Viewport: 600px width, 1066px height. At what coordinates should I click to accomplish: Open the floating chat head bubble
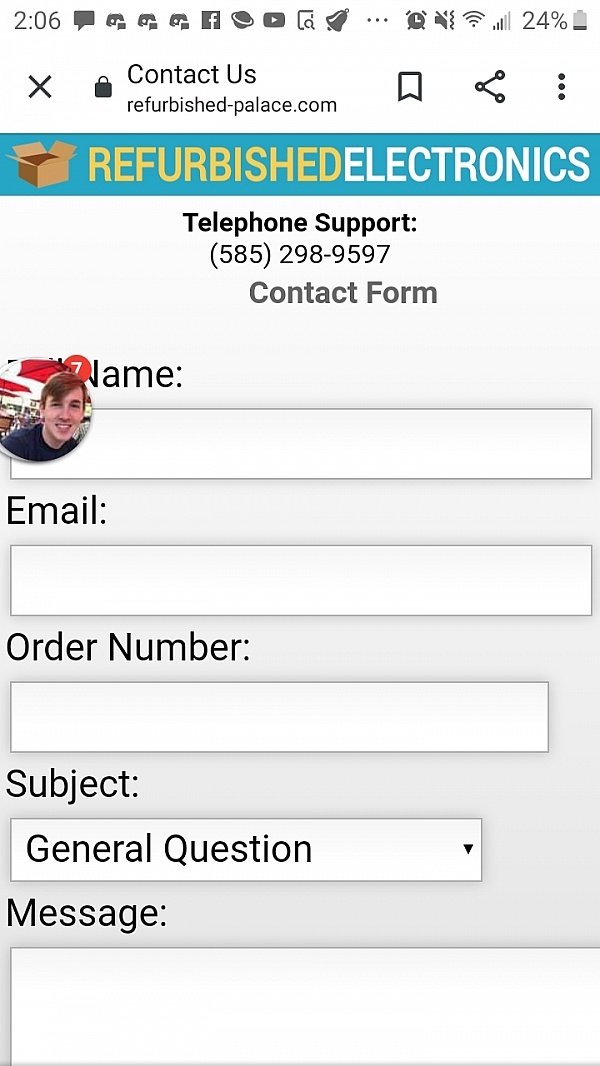(43, 410)
